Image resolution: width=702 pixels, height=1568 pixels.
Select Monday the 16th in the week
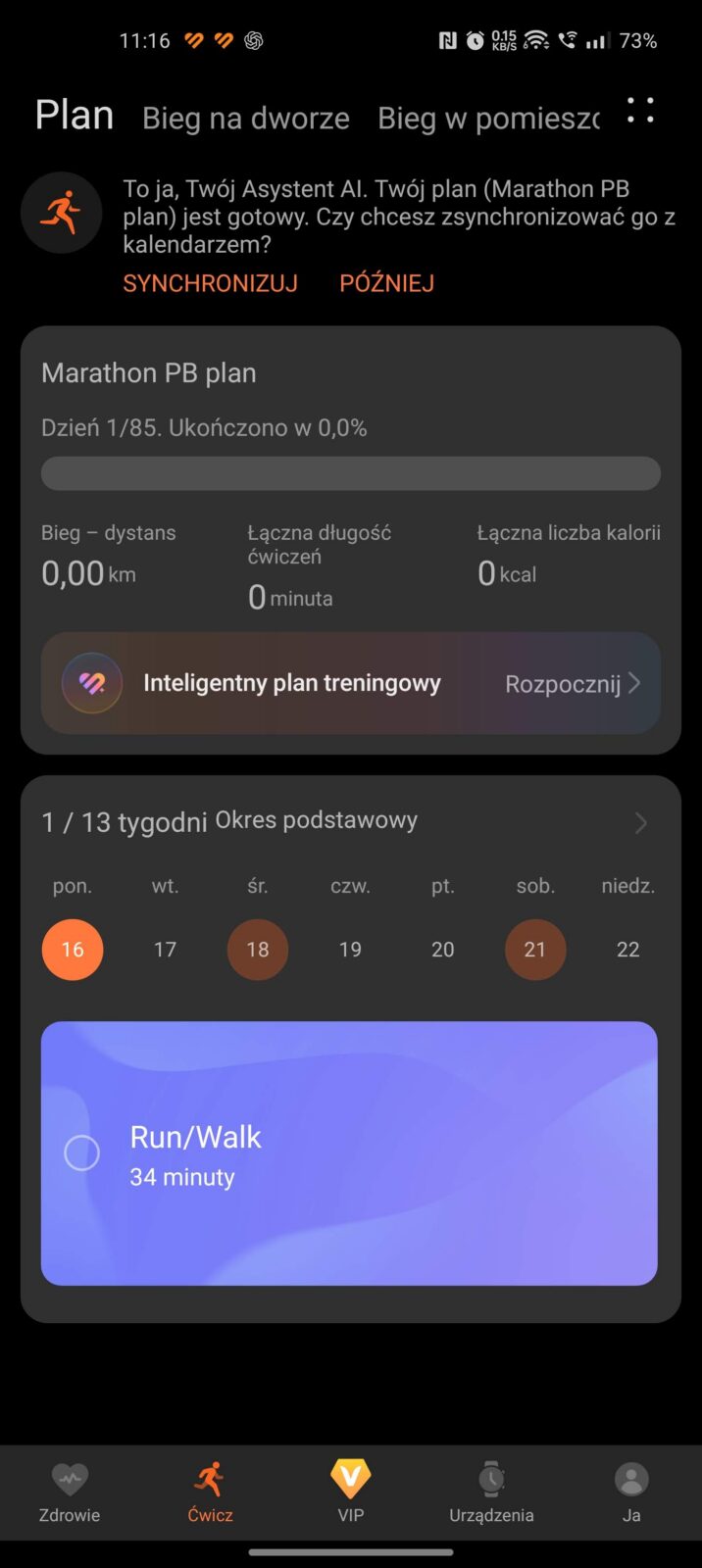pyautogui.click(x=73, y=950)
